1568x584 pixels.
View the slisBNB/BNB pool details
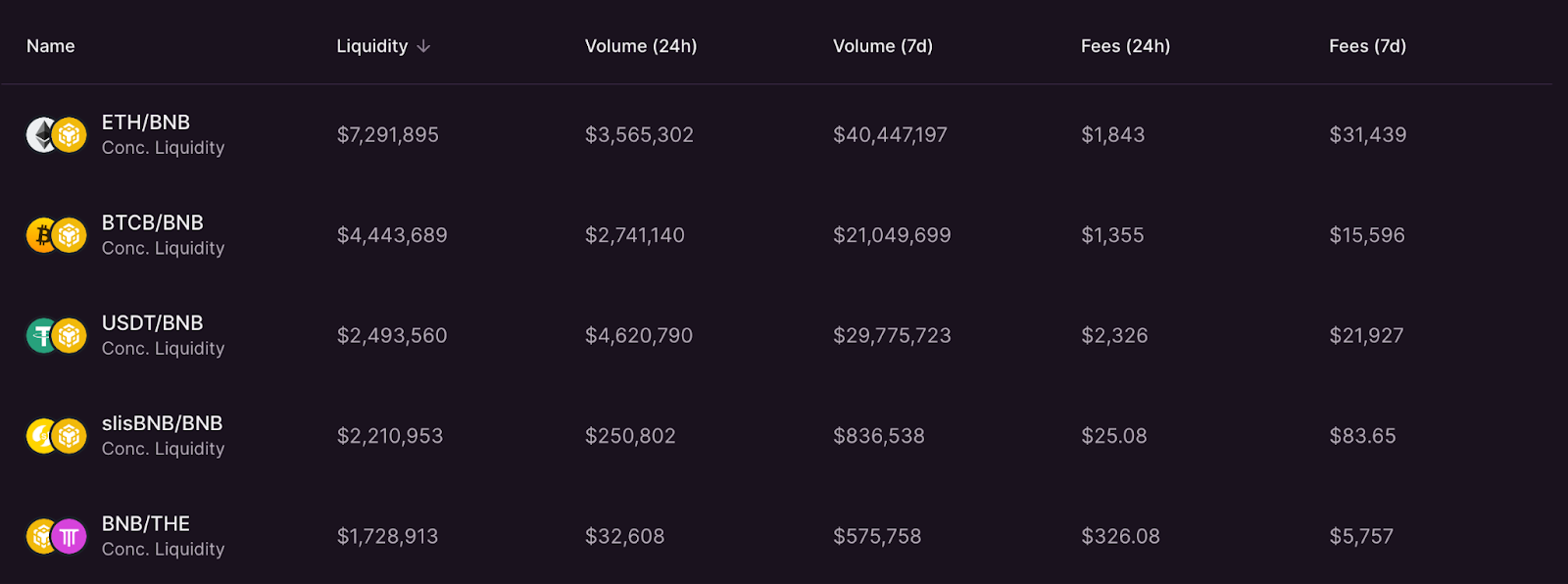pyautogui.click(x=162, y=424)
